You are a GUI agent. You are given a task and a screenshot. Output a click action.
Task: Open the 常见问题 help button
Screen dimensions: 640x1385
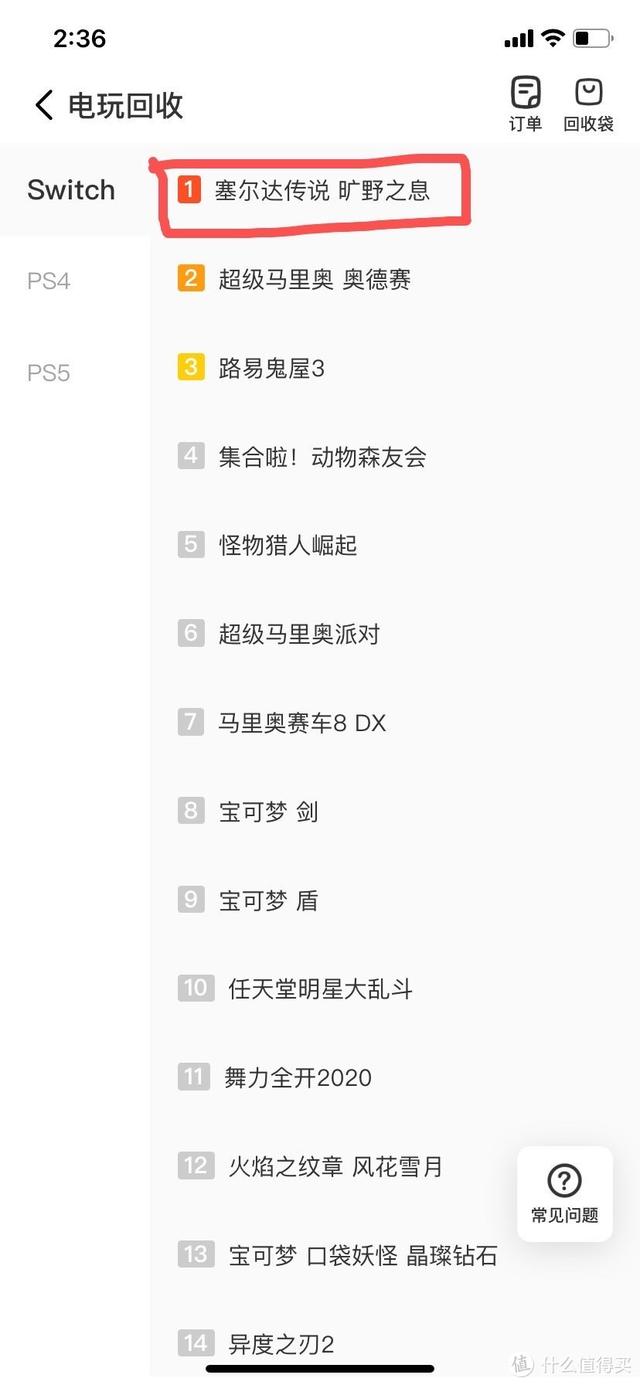point(565,1194)
